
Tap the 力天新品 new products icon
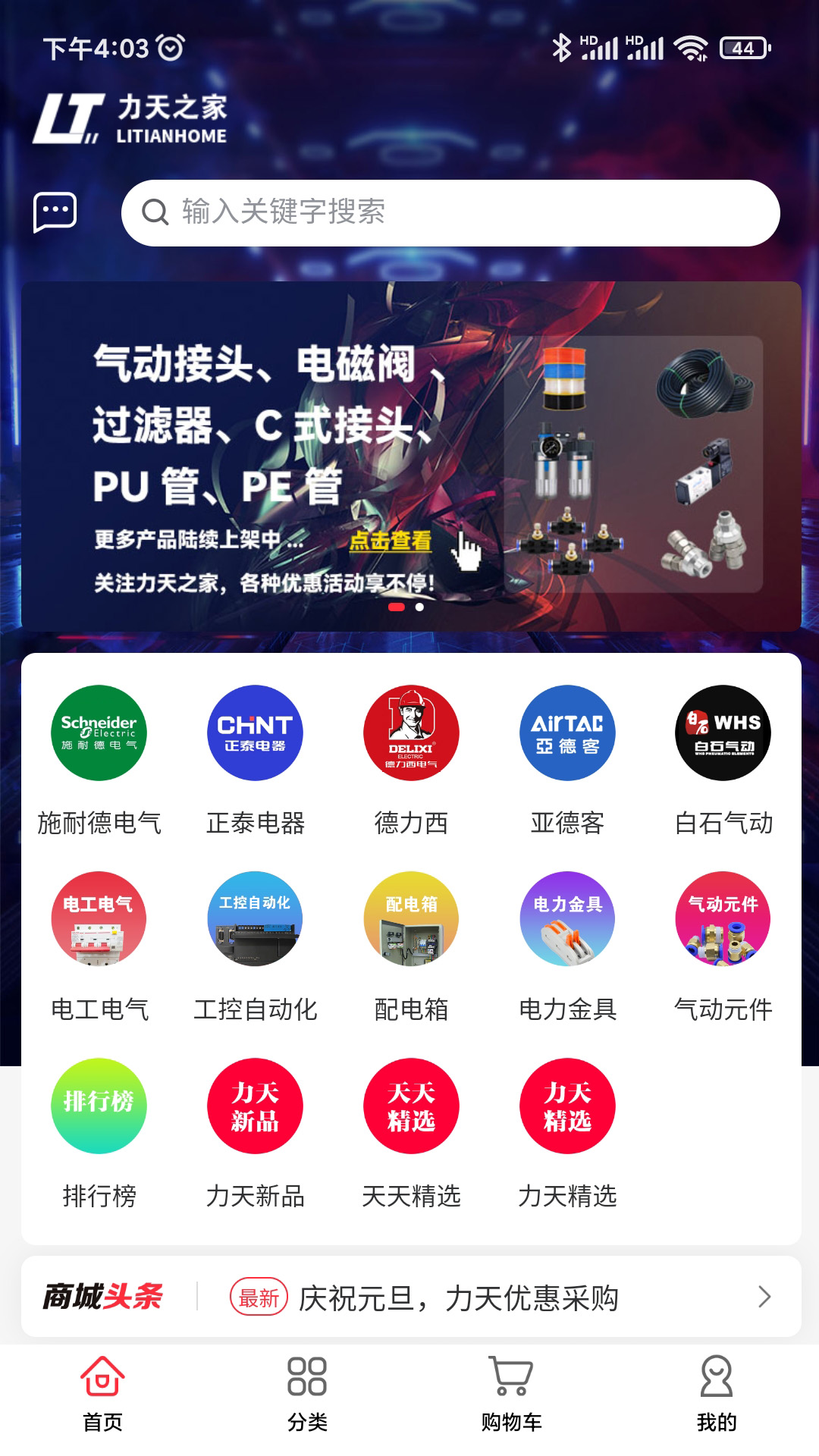[256, 1106]
